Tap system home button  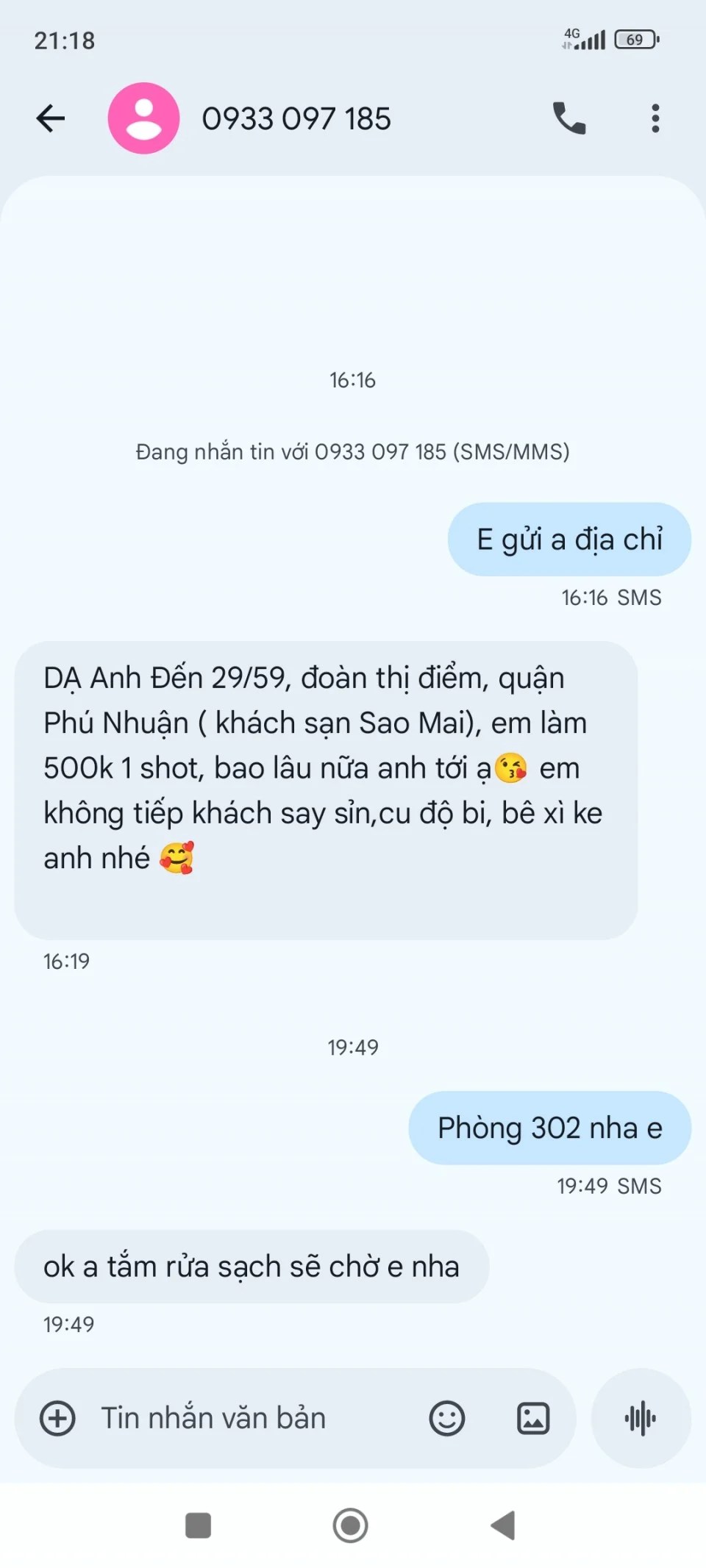[x=351, y=1525]
